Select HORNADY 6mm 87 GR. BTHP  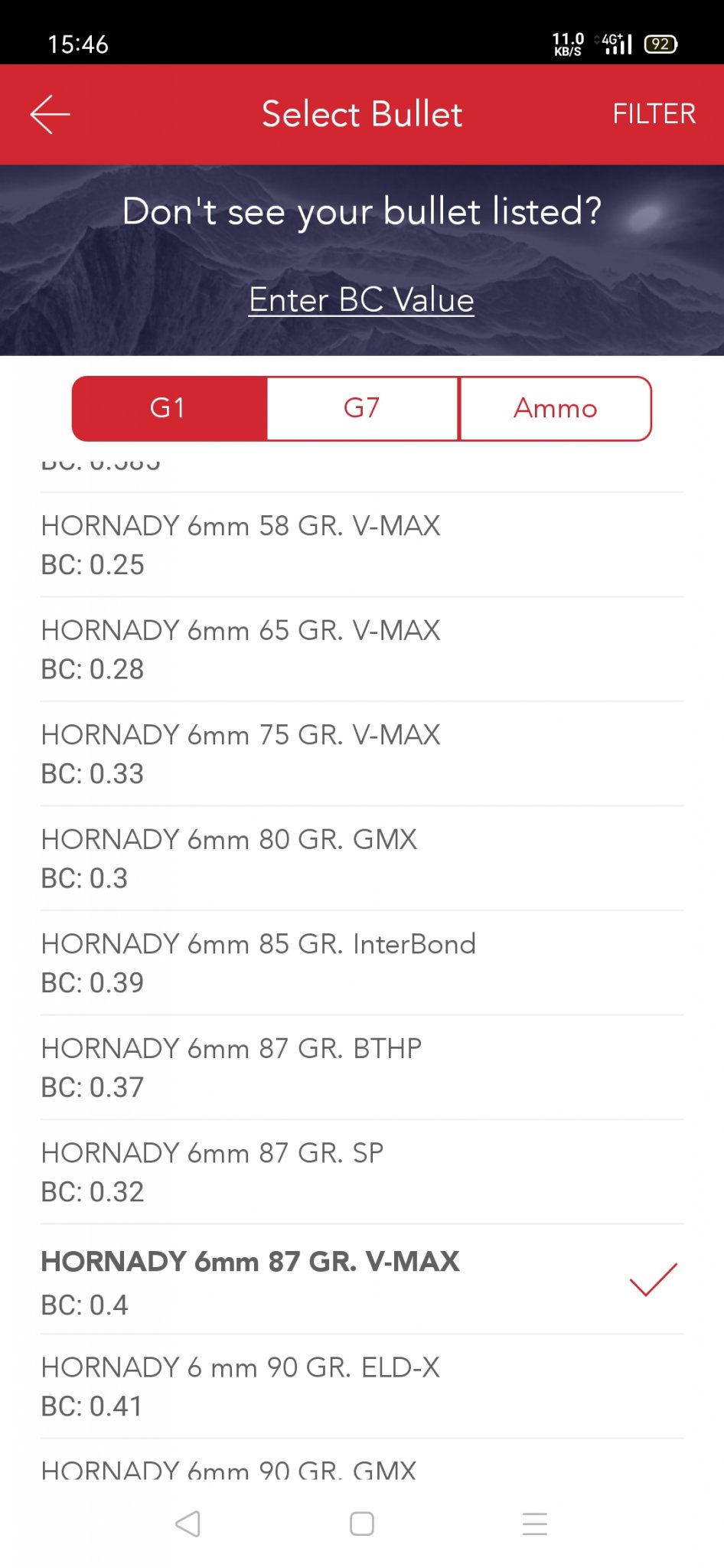361,1067
